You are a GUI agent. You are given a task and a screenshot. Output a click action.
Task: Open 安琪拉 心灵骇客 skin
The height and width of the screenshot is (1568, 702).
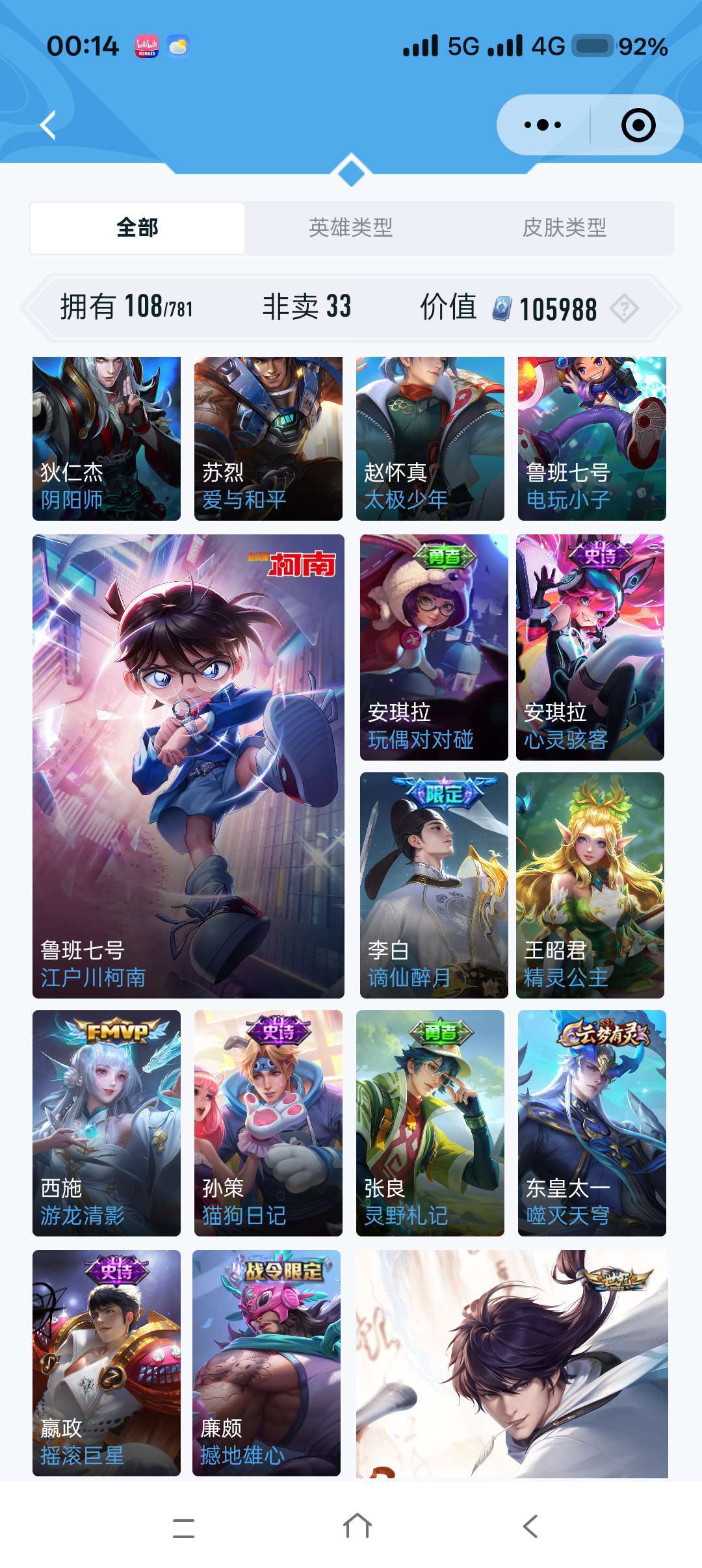pos(590,647)
